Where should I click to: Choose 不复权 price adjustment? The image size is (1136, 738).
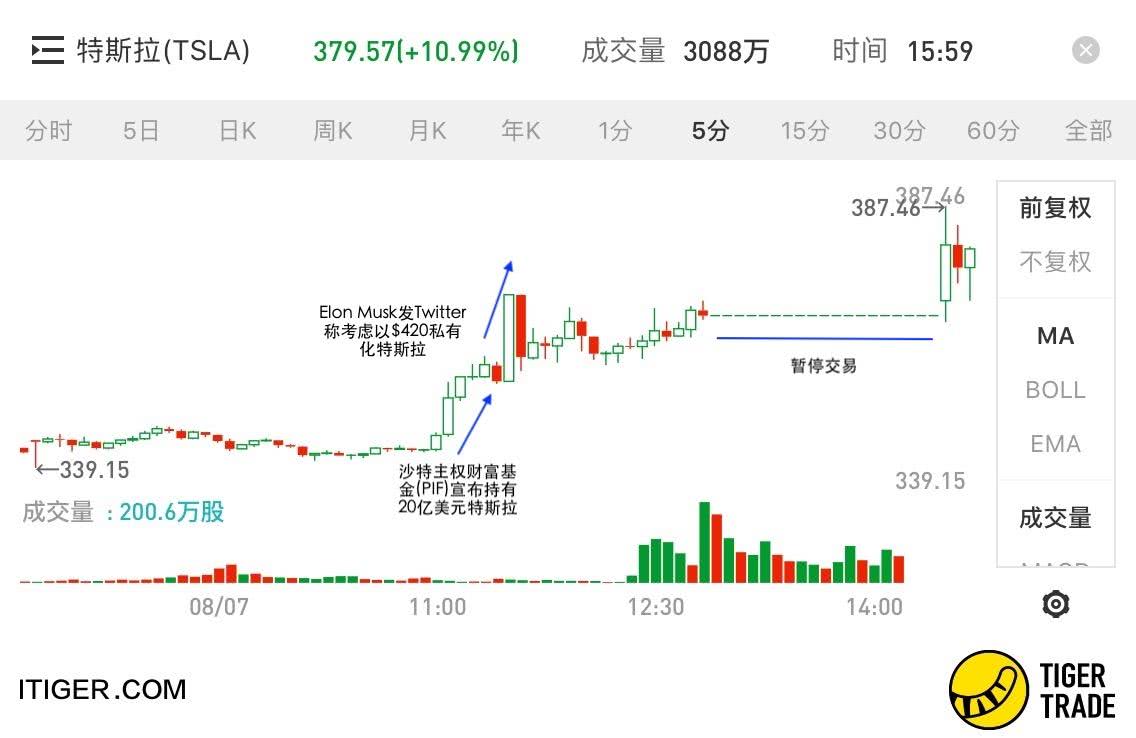(x=1055, y=261)
